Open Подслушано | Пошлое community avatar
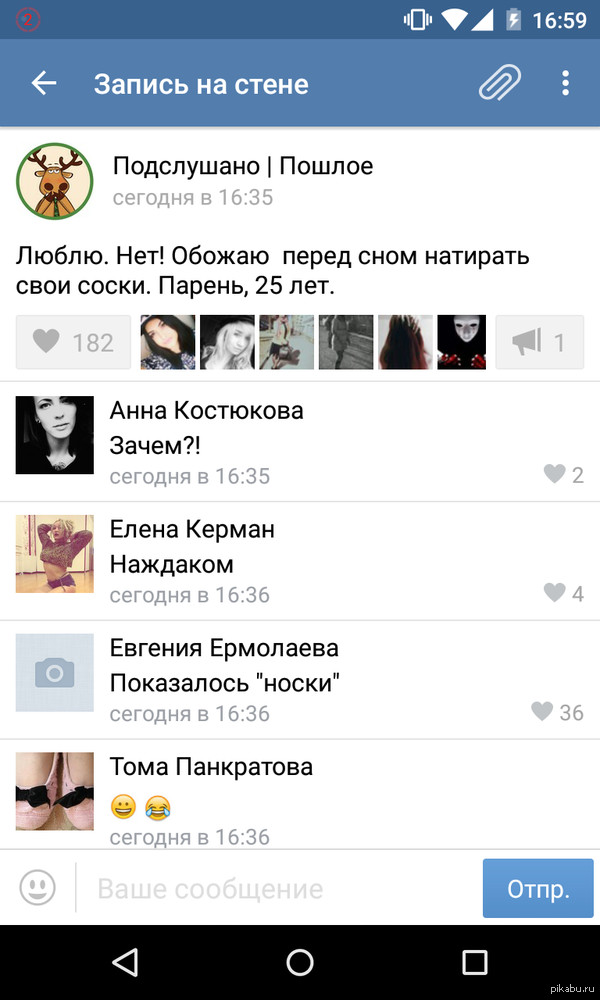 (x=55, y=181)
